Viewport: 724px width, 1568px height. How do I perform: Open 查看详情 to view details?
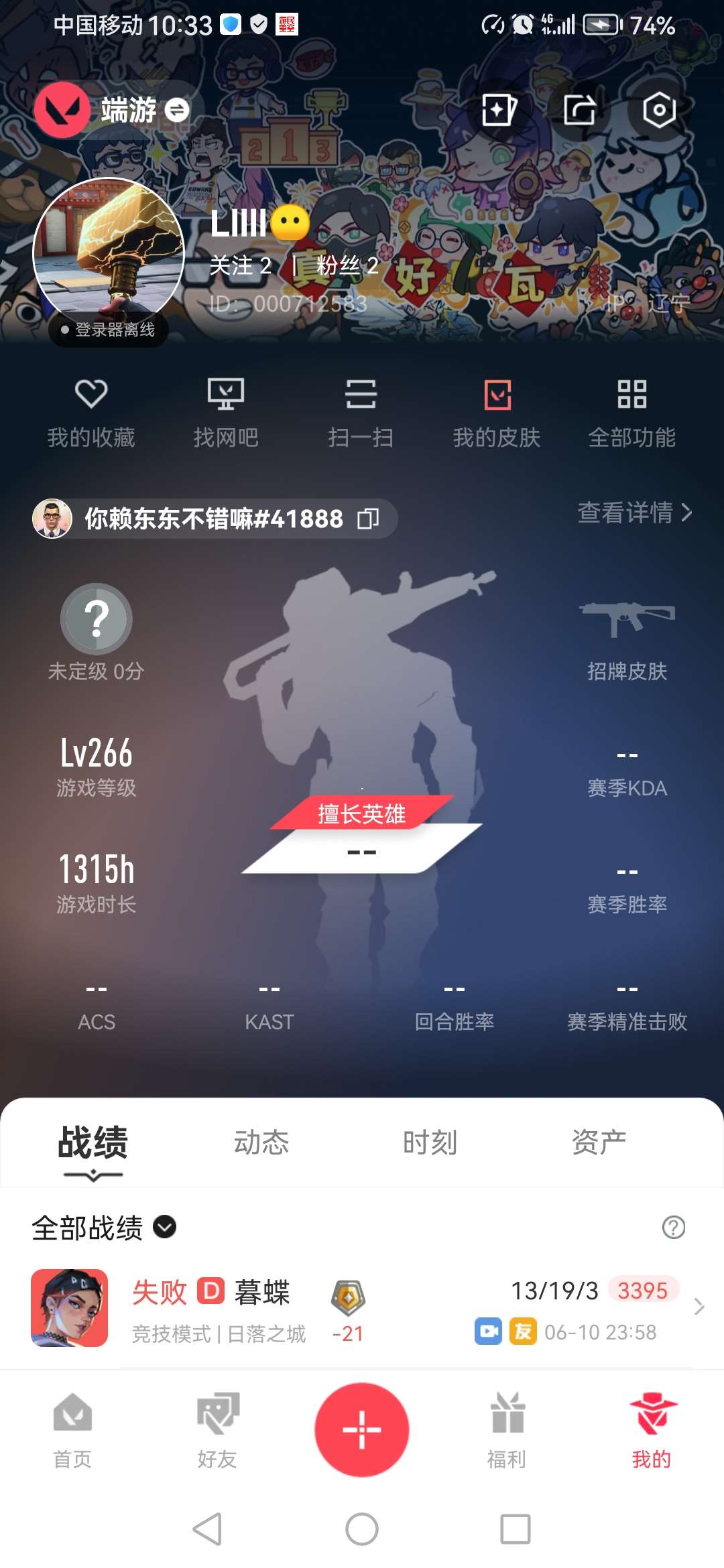point(634,513)
